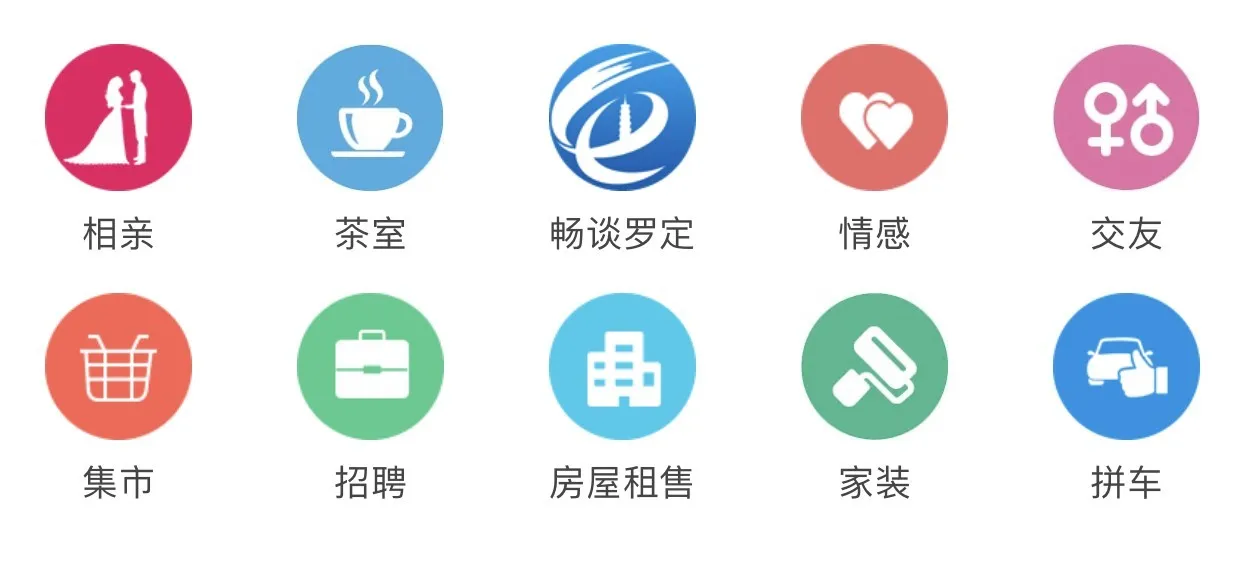Open the 集市 marketplace

click(118, 366)
